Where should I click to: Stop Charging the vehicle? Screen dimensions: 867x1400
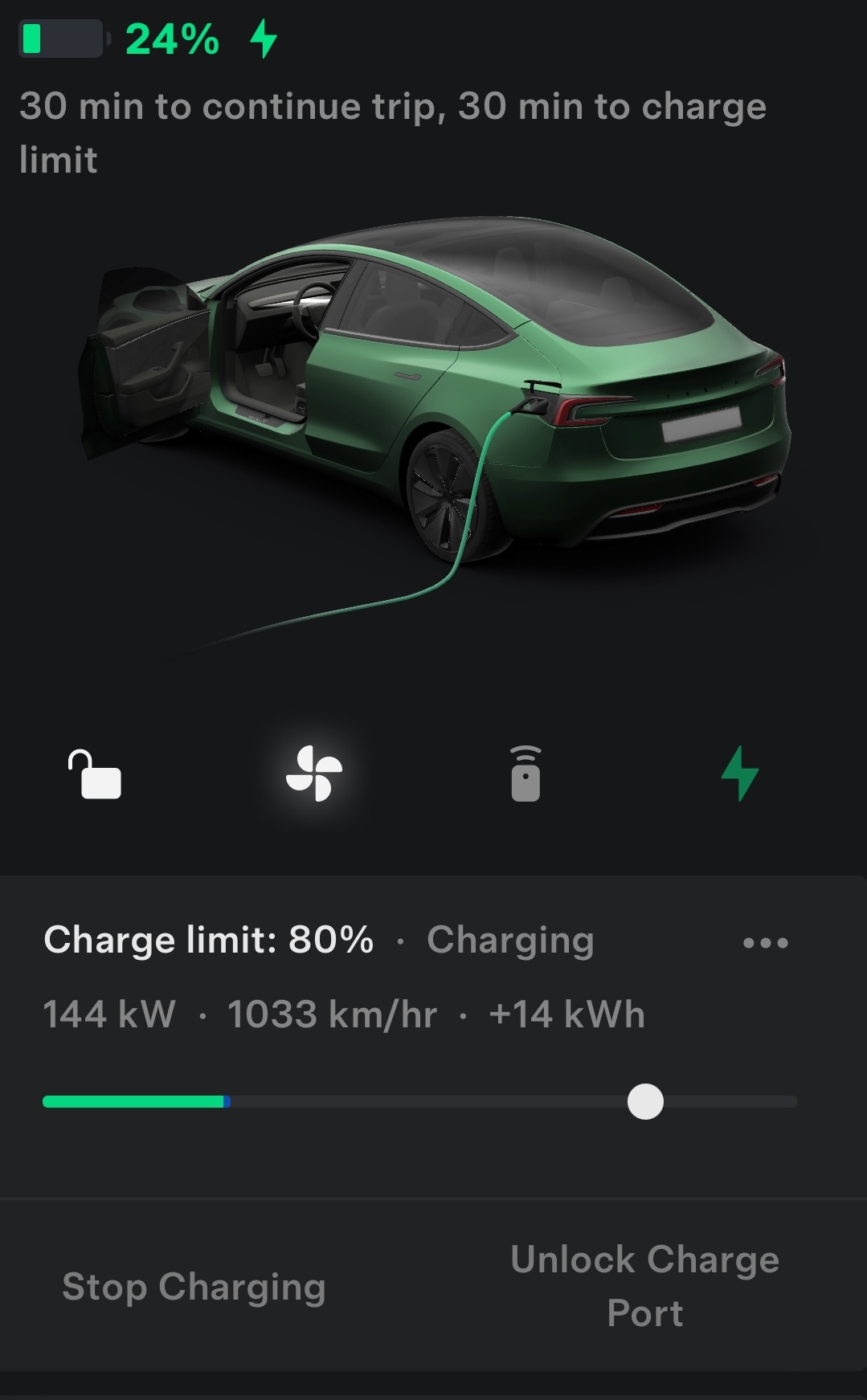(x=194, y=1286)
